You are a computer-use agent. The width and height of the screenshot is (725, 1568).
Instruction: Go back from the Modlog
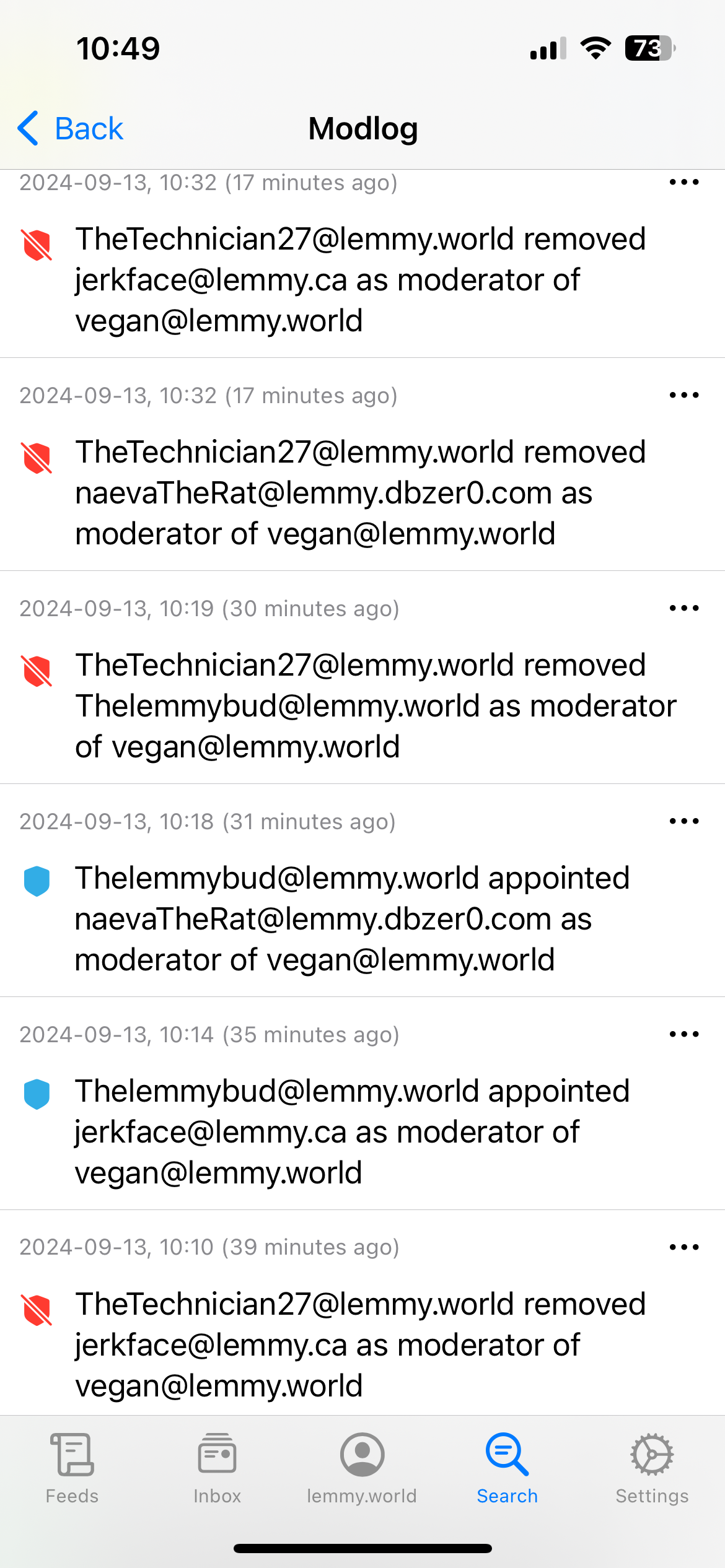(70, 129)
